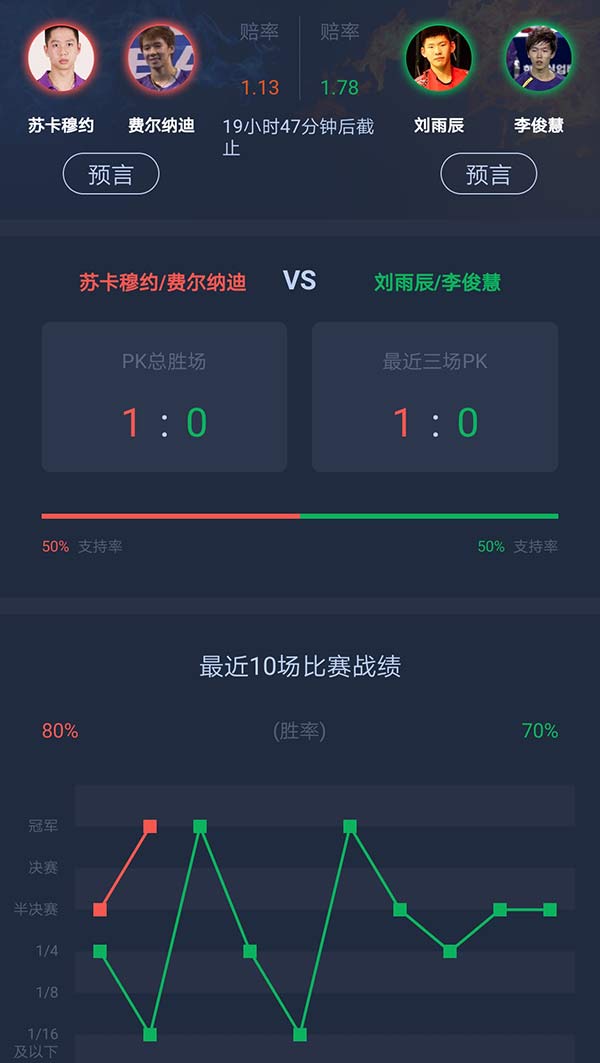The width and height of the screenshot is (600, 1063).
Task: Open 苏卡穆约's player avatar
Action: 61,58
